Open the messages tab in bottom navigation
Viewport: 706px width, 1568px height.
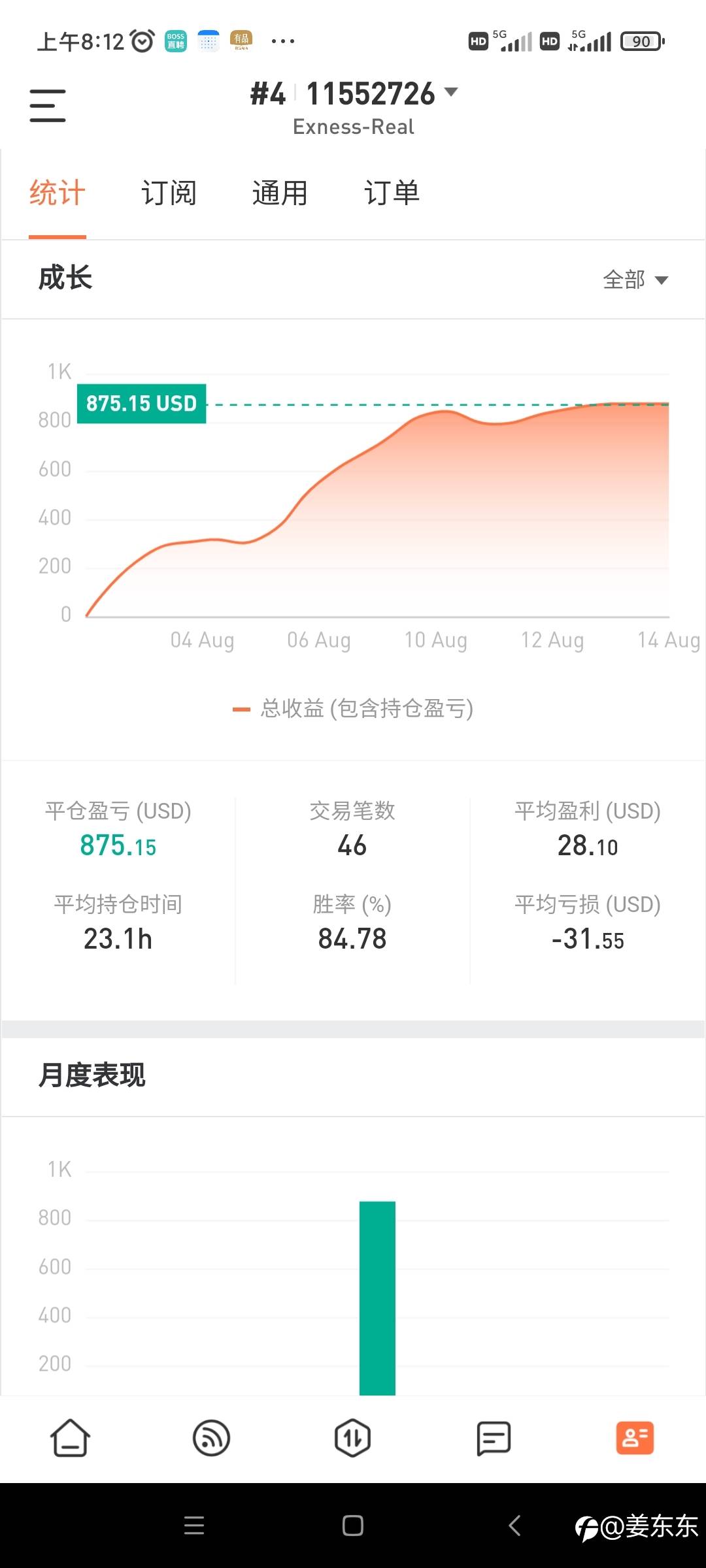(x=494, y=1439)
